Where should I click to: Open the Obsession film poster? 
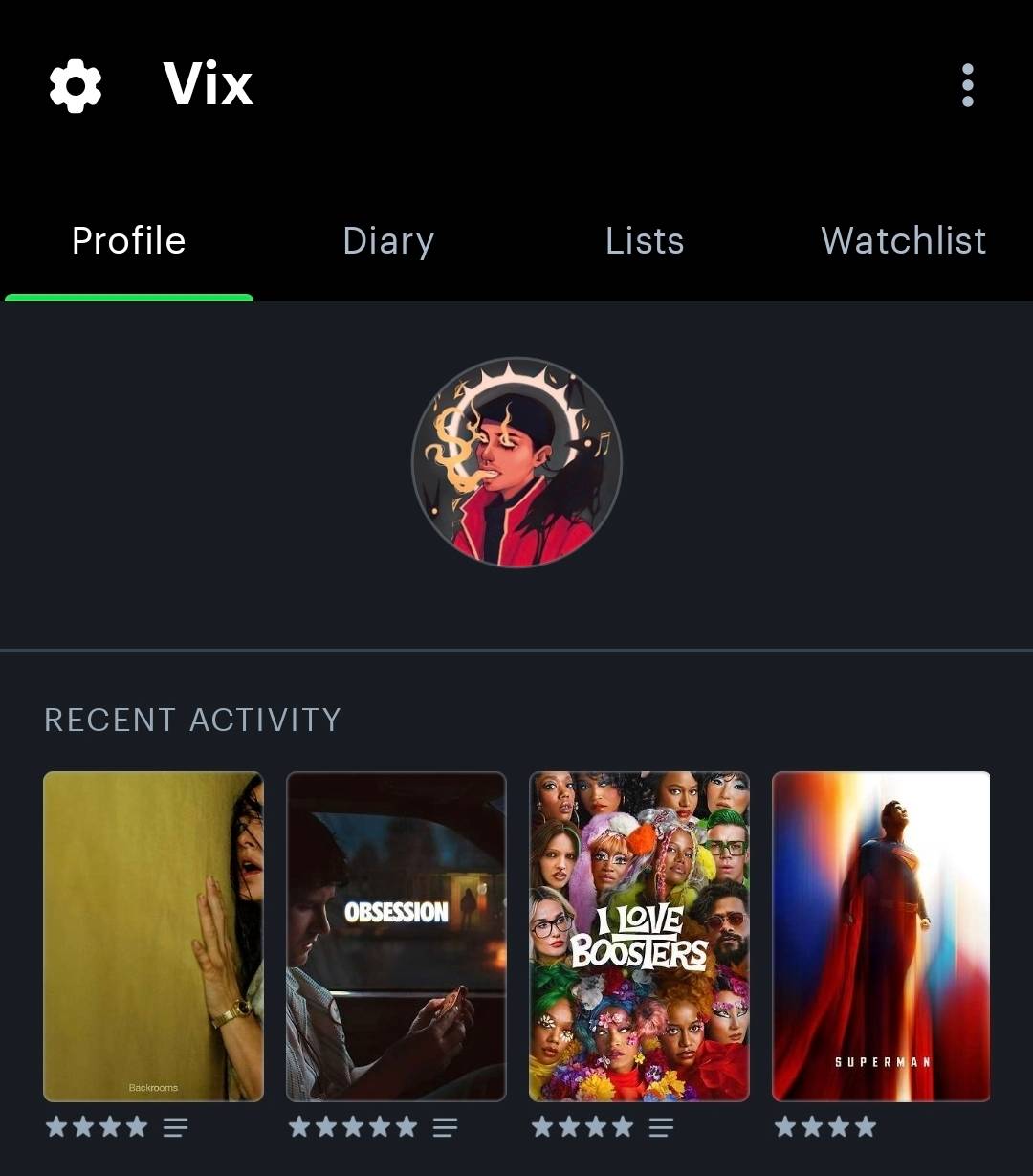coord(396,937)
